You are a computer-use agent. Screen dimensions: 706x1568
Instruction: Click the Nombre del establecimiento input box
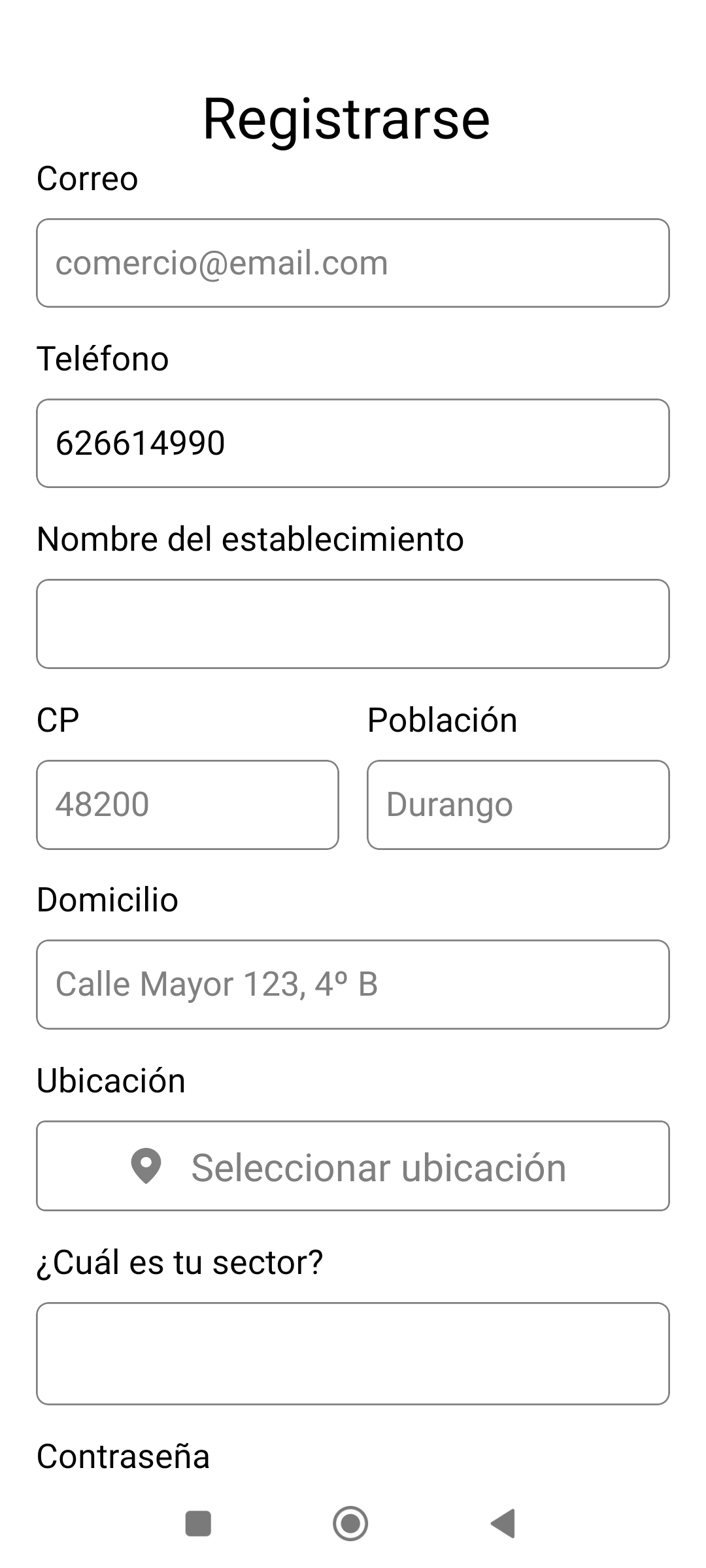[353, 623]
